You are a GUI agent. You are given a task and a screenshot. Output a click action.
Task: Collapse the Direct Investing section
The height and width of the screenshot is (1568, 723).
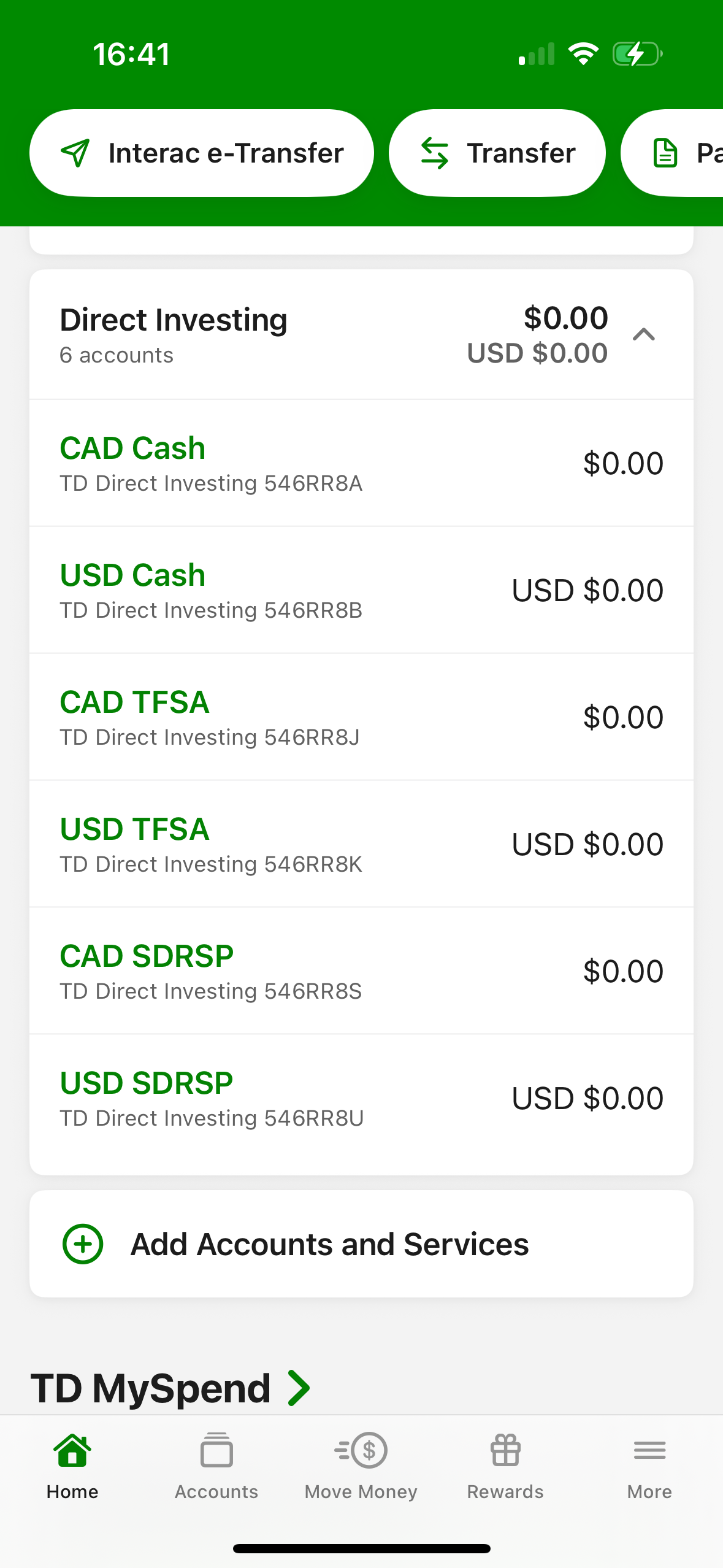click(x=643, y=335)
